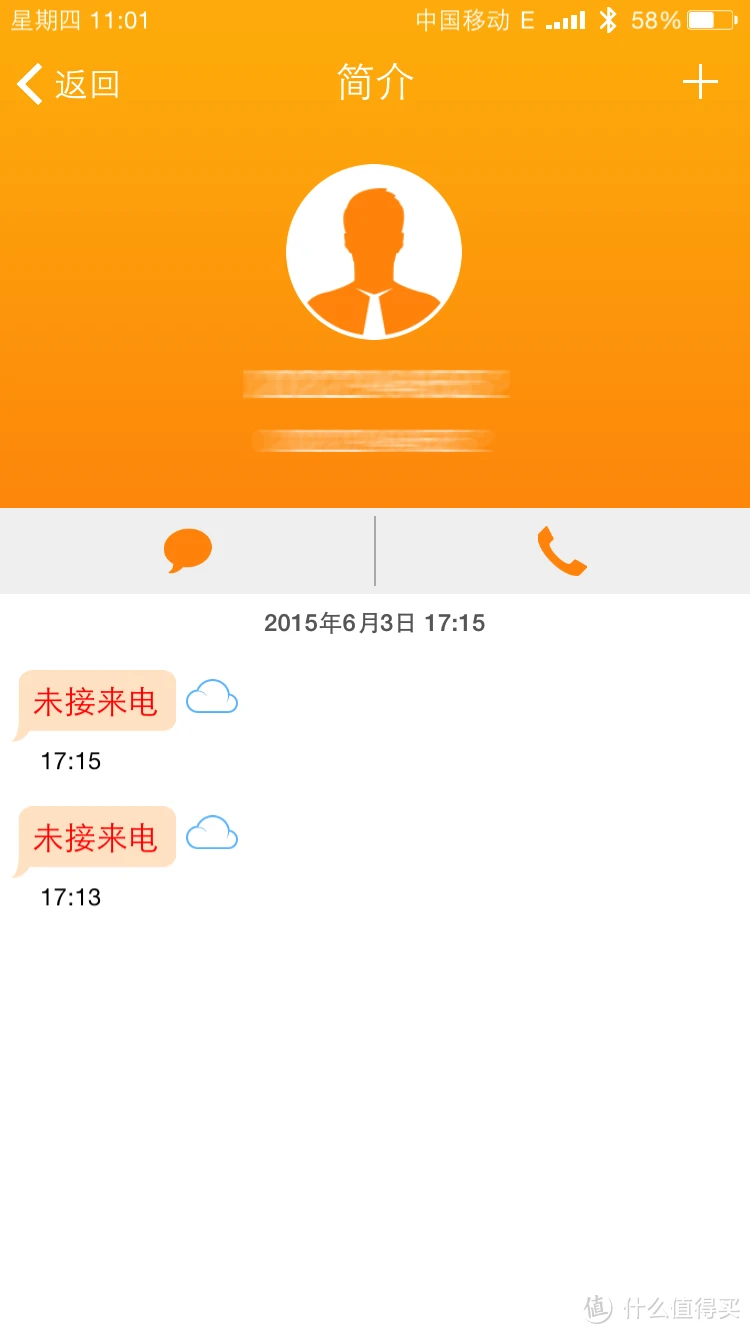Send a message via the chat bubble icon

coord(188,551)
